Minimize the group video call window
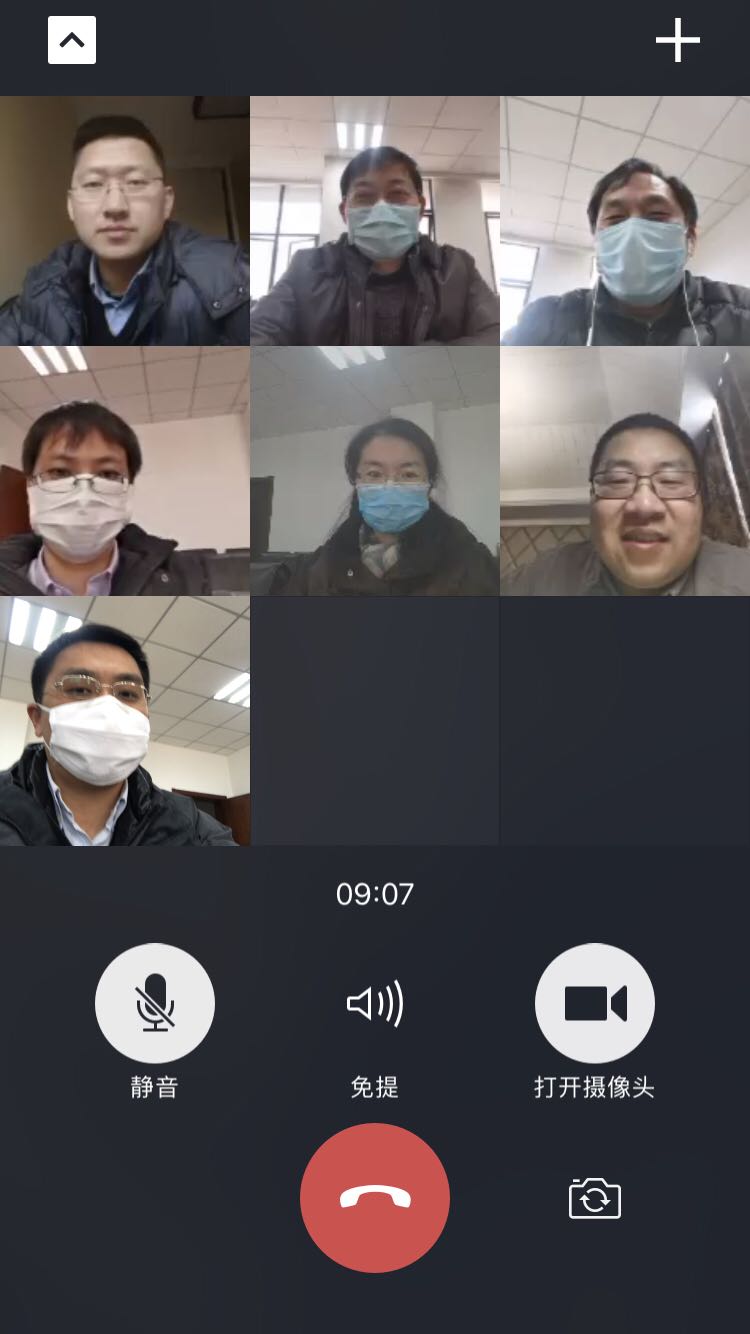The height and width of the screenshot is (1334, 750). pos(72,40)
